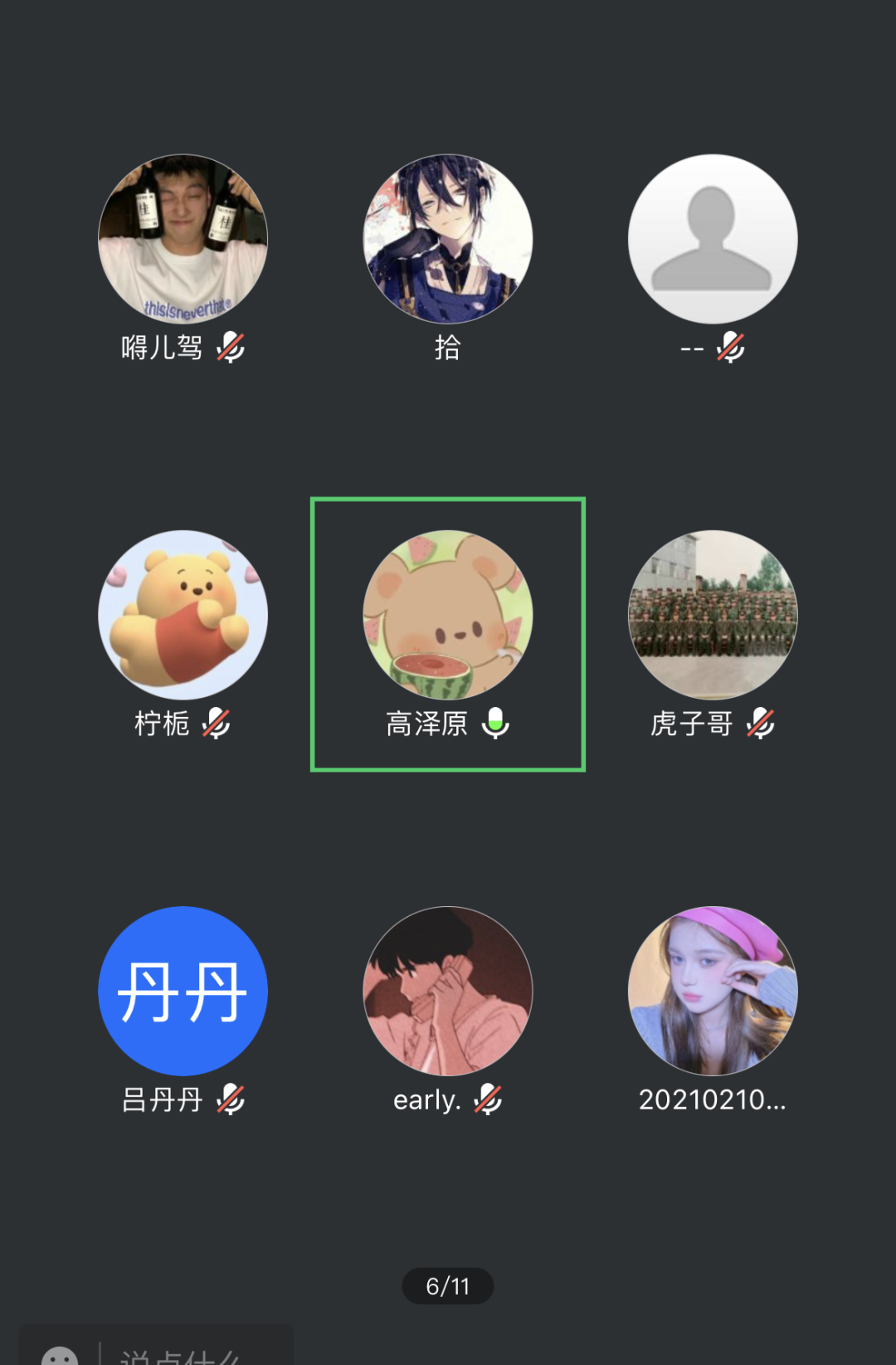Select participant 拾's avatar
The height and width of the screenshot is (1365, 896).
point(448,240)
